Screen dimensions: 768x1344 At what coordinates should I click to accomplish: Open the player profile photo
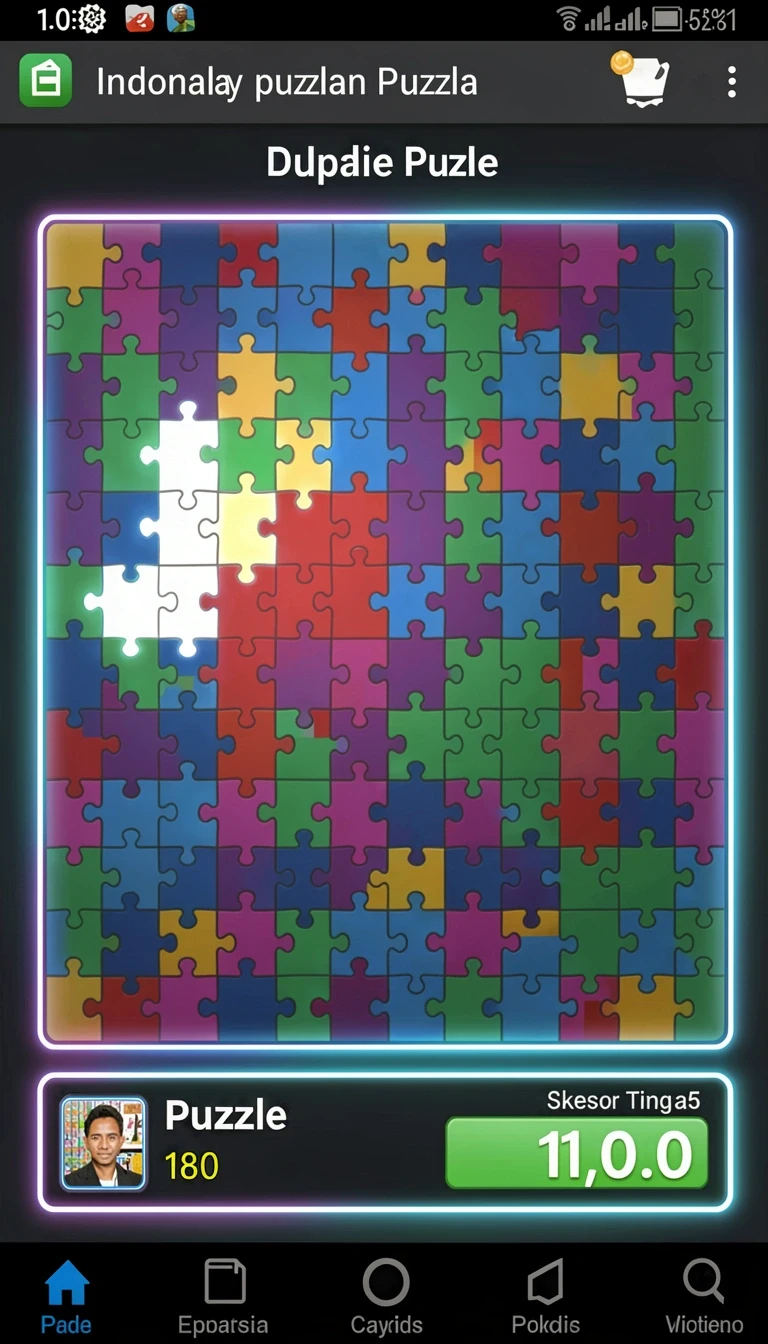point(103,1143)
